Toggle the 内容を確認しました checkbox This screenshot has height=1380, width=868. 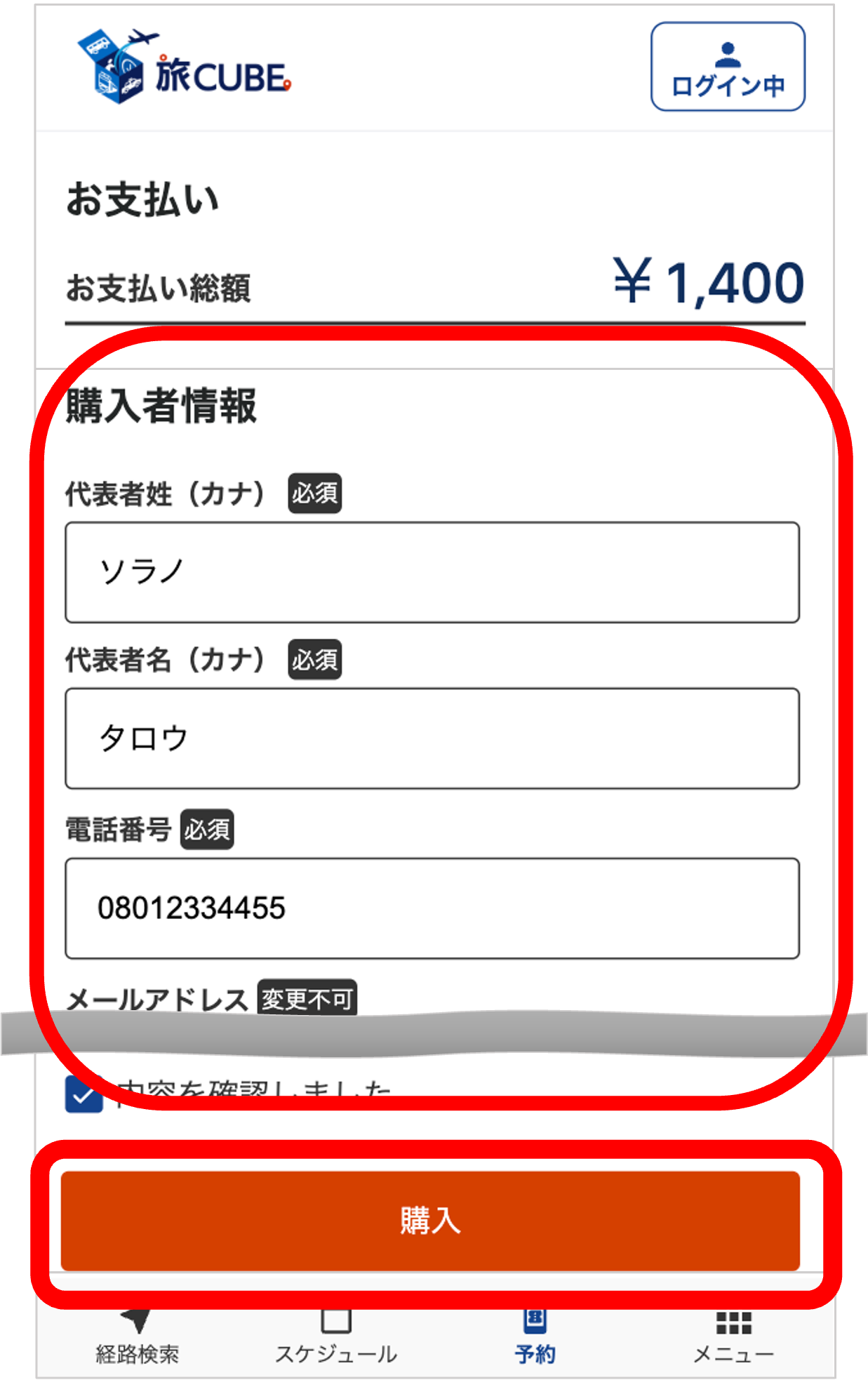coord(84,1094)
